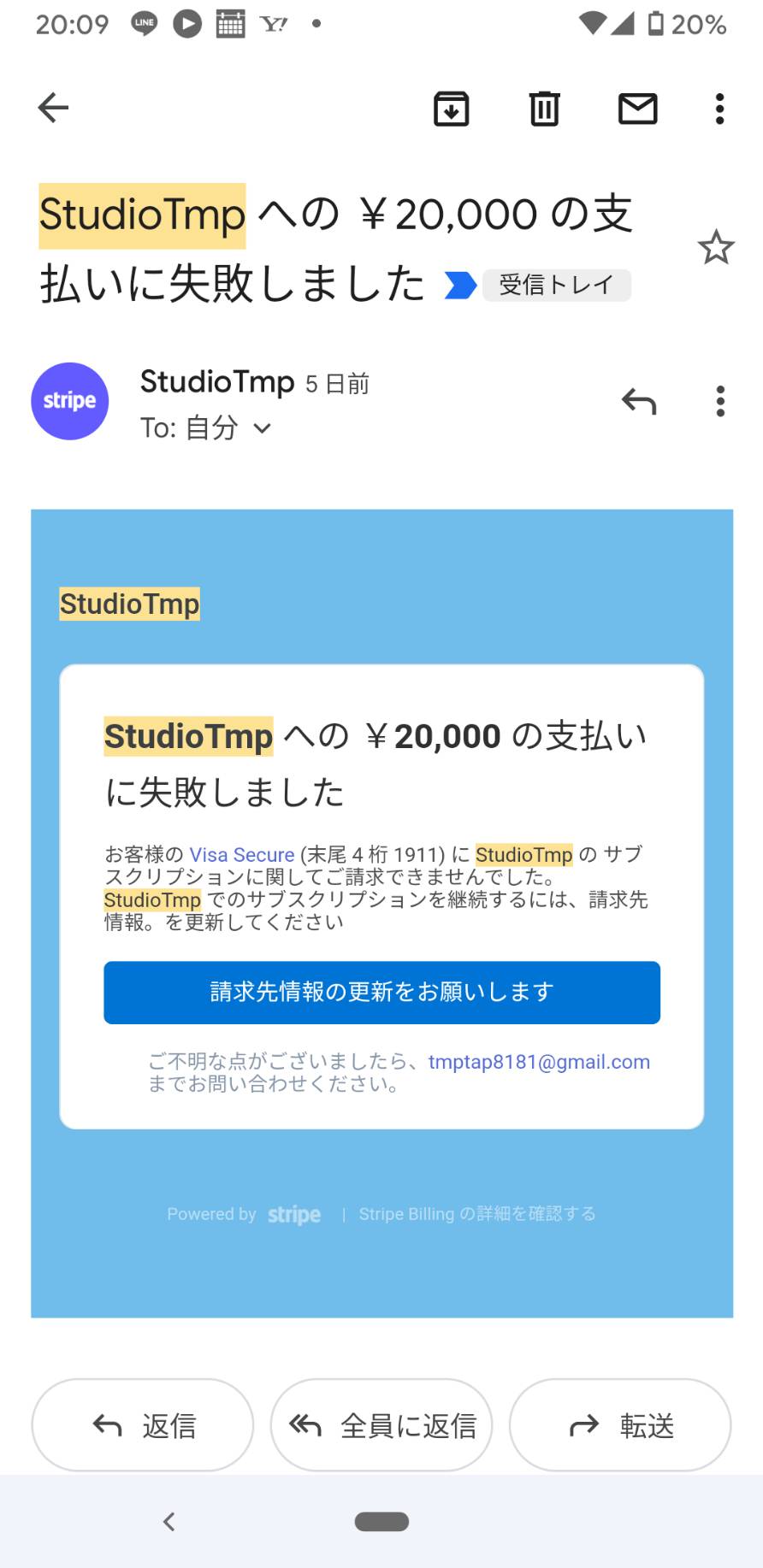The height and width of the screenshot is (1568, 763).
Task: Delete this email with trash icon
Action: click(545, 109)
